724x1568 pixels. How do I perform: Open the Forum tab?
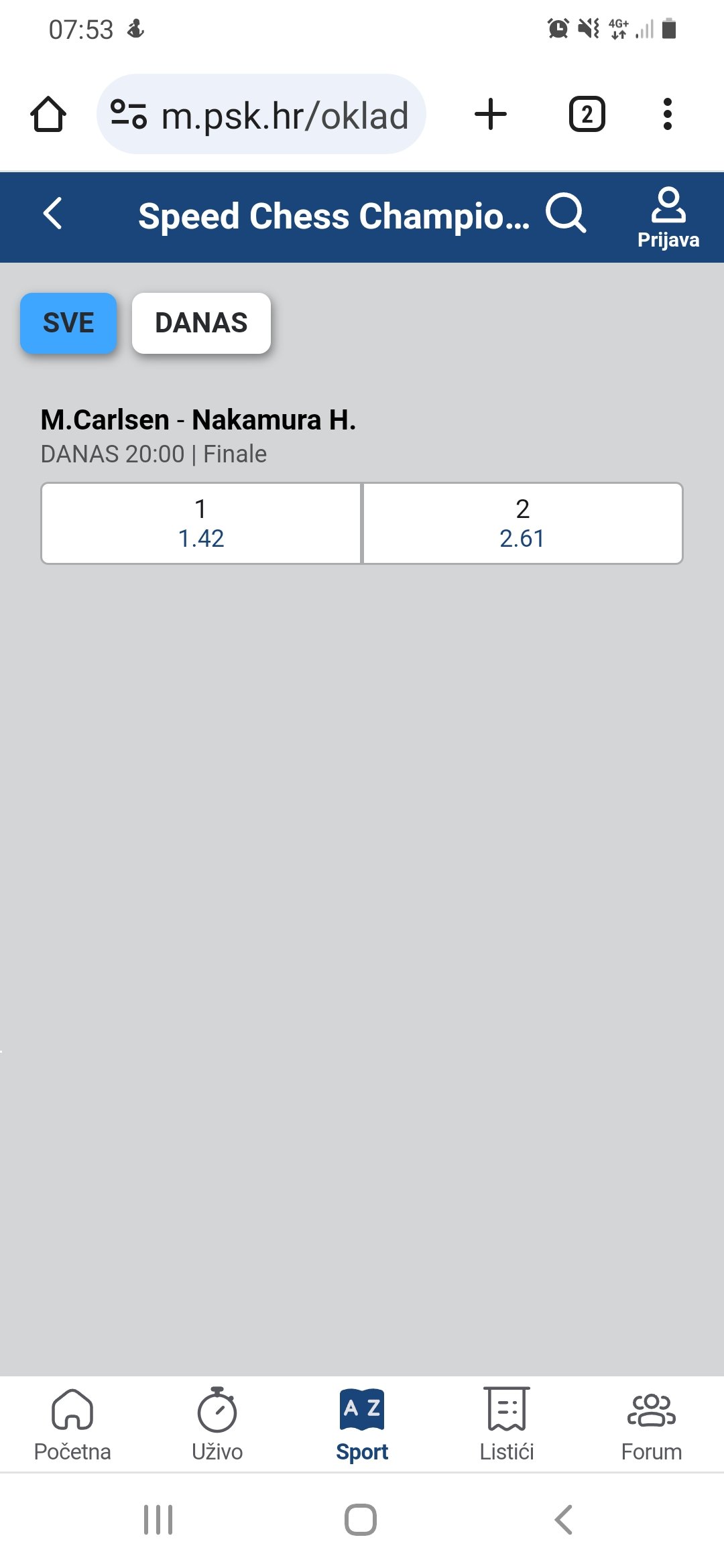(x=652, y=1425)
